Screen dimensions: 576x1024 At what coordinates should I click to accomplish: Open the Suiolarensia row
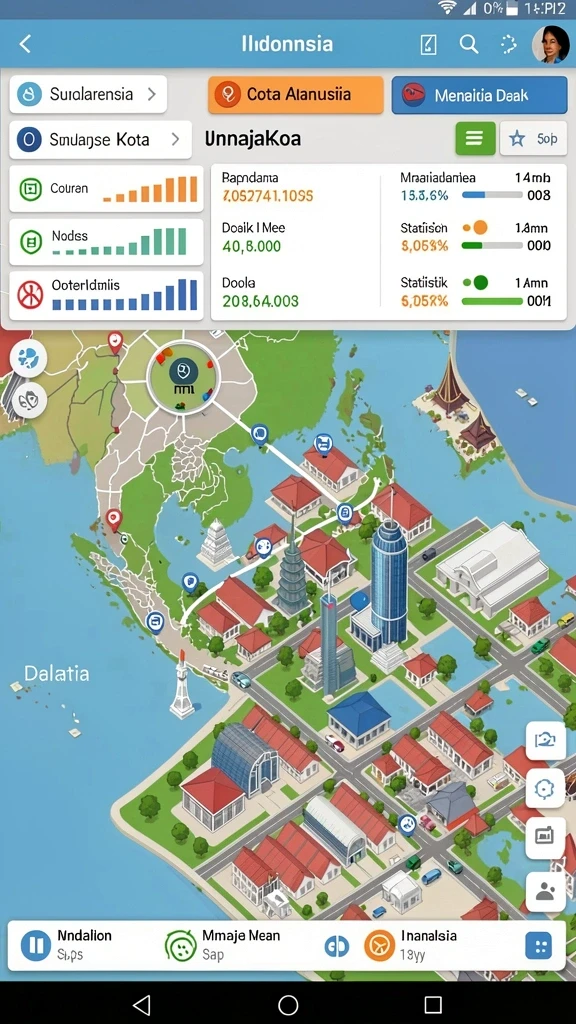pyautogui.click(x=88, y=94)
